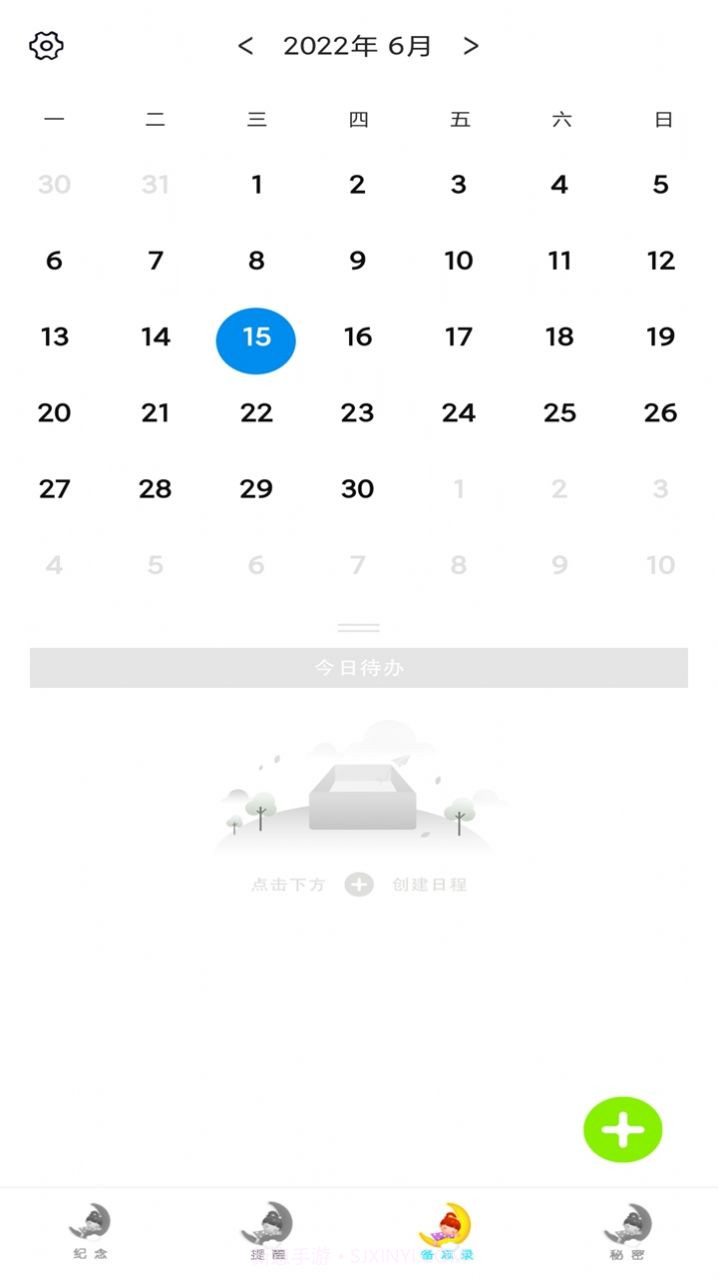This screenshot has width=718, height=1278.
Task: Select June 18 on the calendar
Action: [559, 338]
